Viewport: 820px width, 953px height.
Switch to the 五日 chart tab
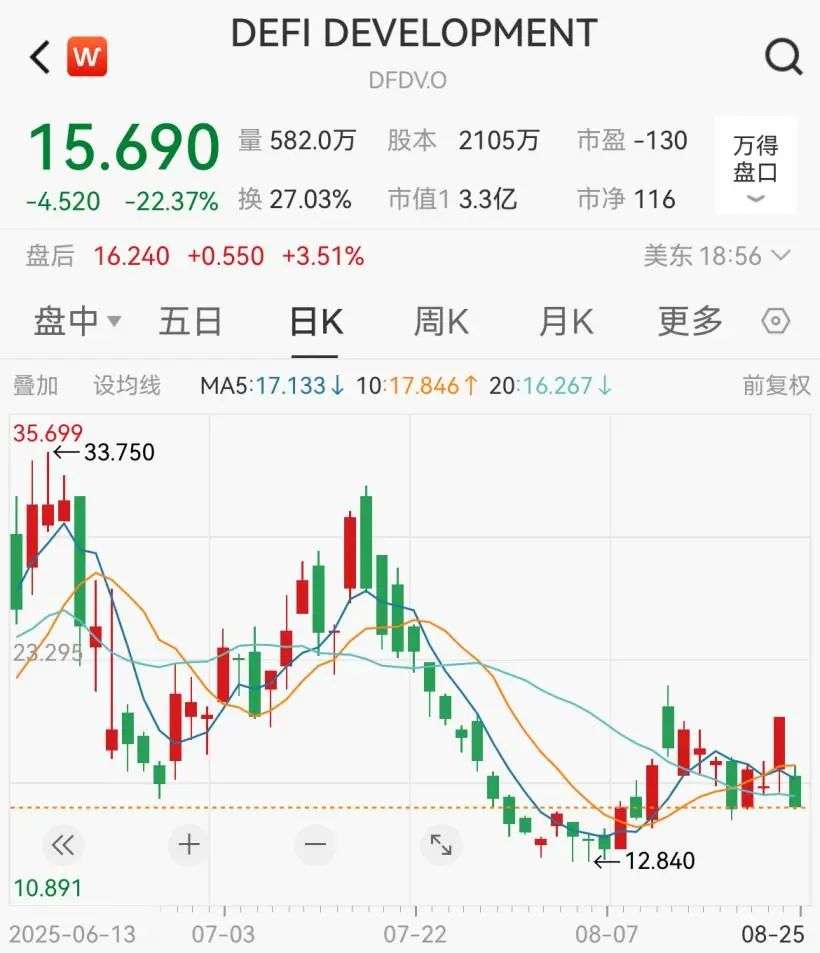(x=190, y=322)
